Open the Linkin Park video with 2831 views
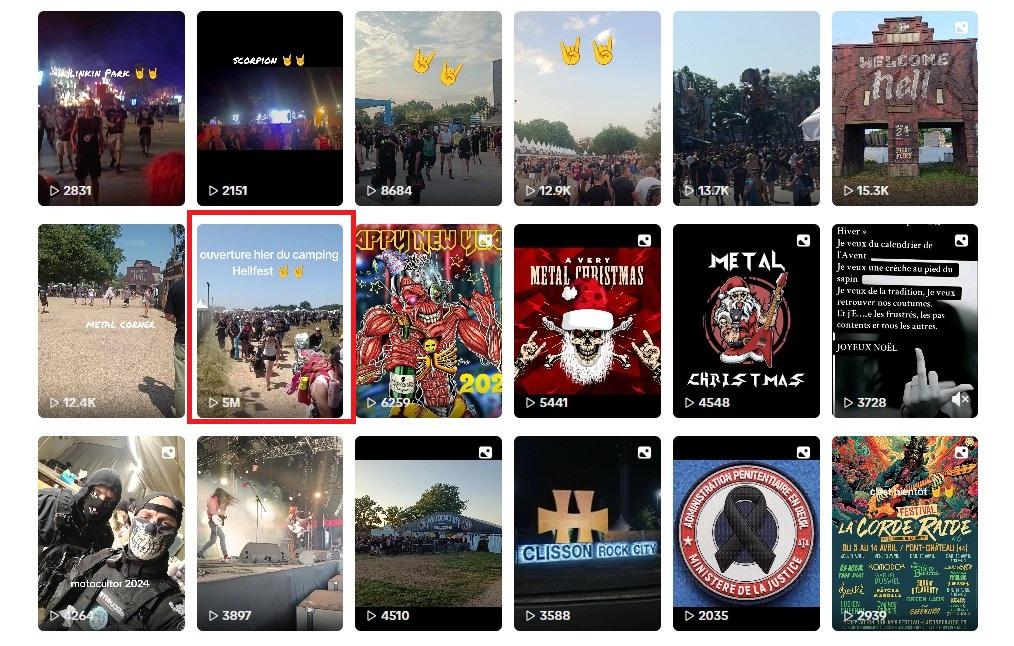This screenshot has width=1014, height=646. click(x=111, y=108)
